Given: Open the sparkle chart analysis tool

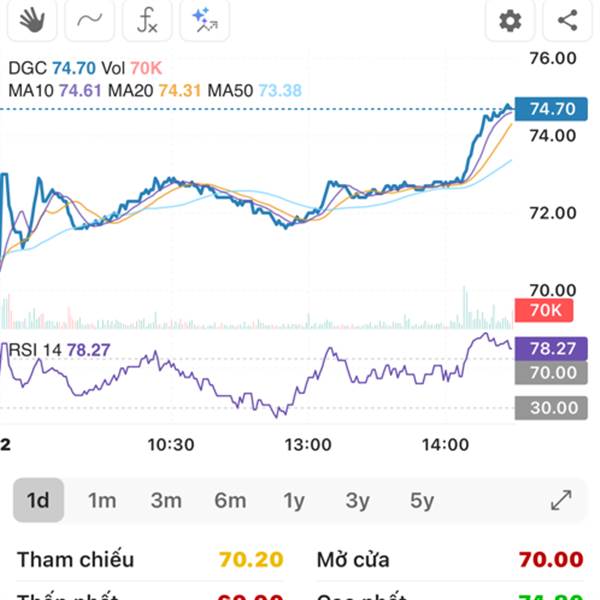Looking at the screenshot, I should [x=205, y=20].
